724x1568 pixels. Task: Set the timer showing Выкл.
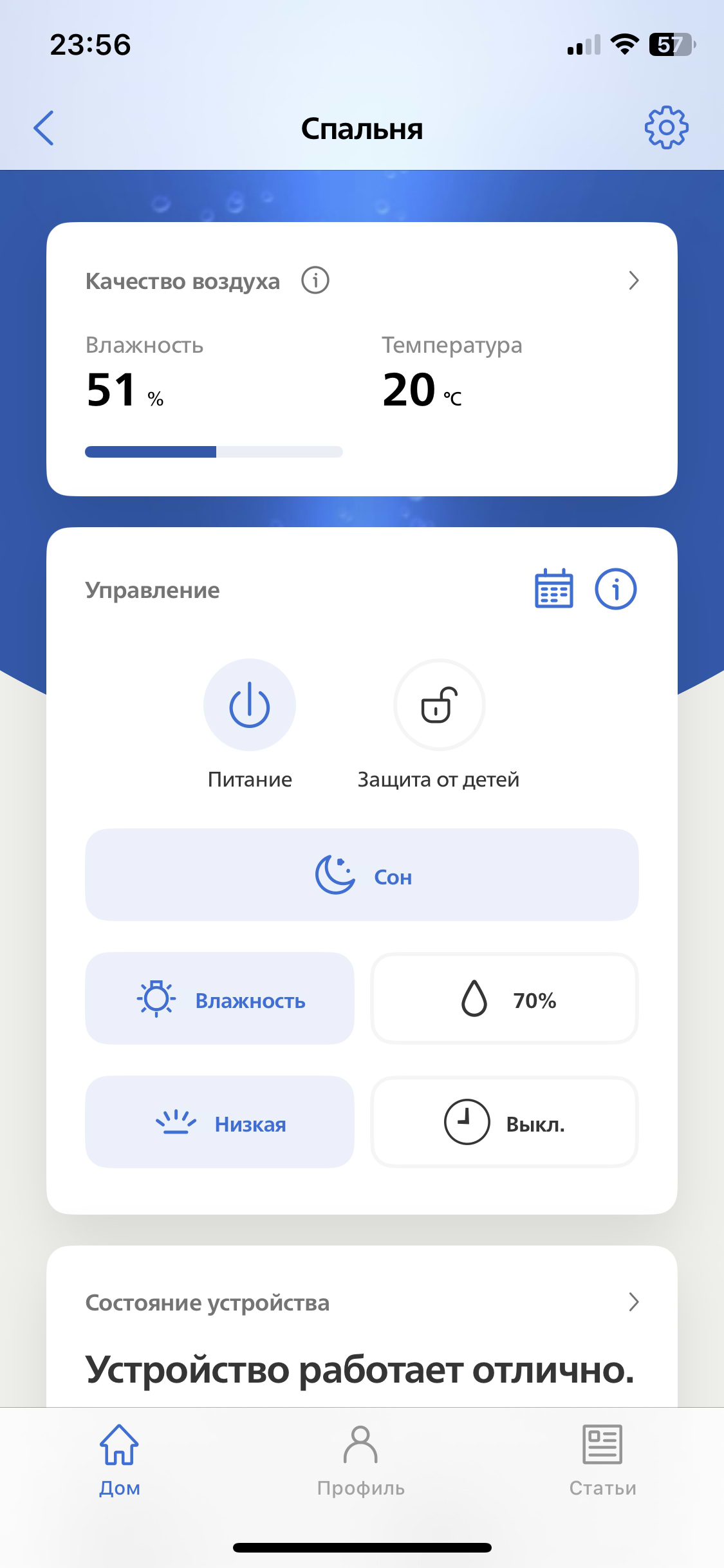[x=505, y=1122]
